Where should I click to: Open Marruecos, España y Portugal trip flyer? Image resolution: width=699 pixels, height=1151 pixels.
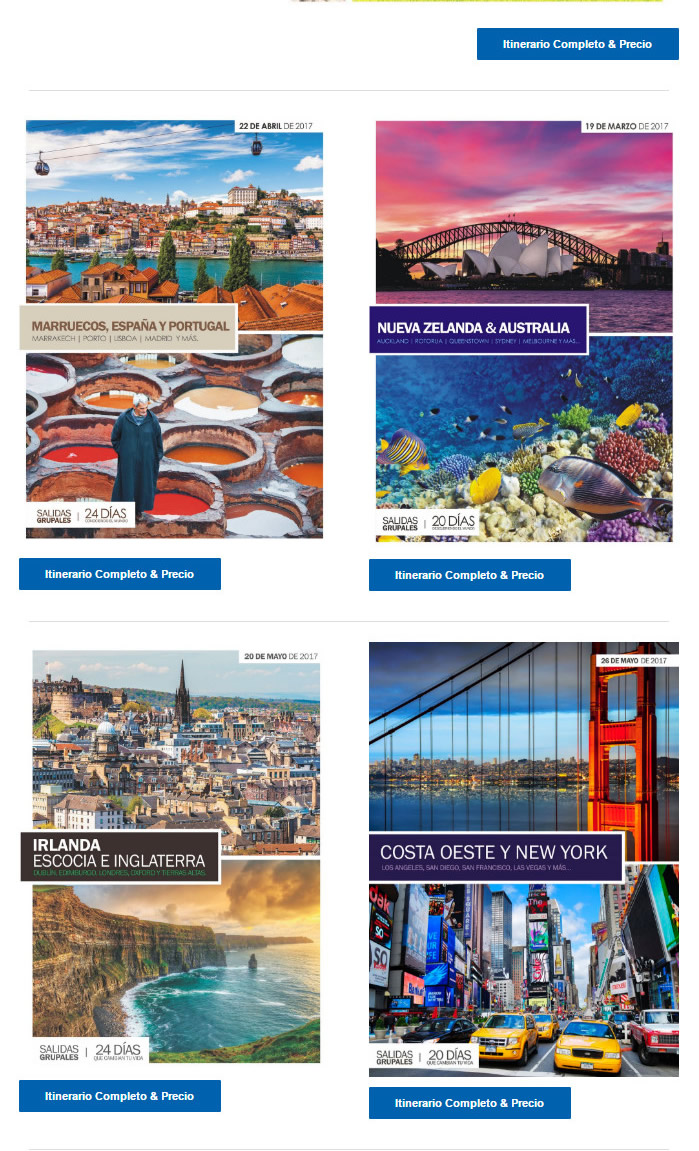tap(174, 329)
